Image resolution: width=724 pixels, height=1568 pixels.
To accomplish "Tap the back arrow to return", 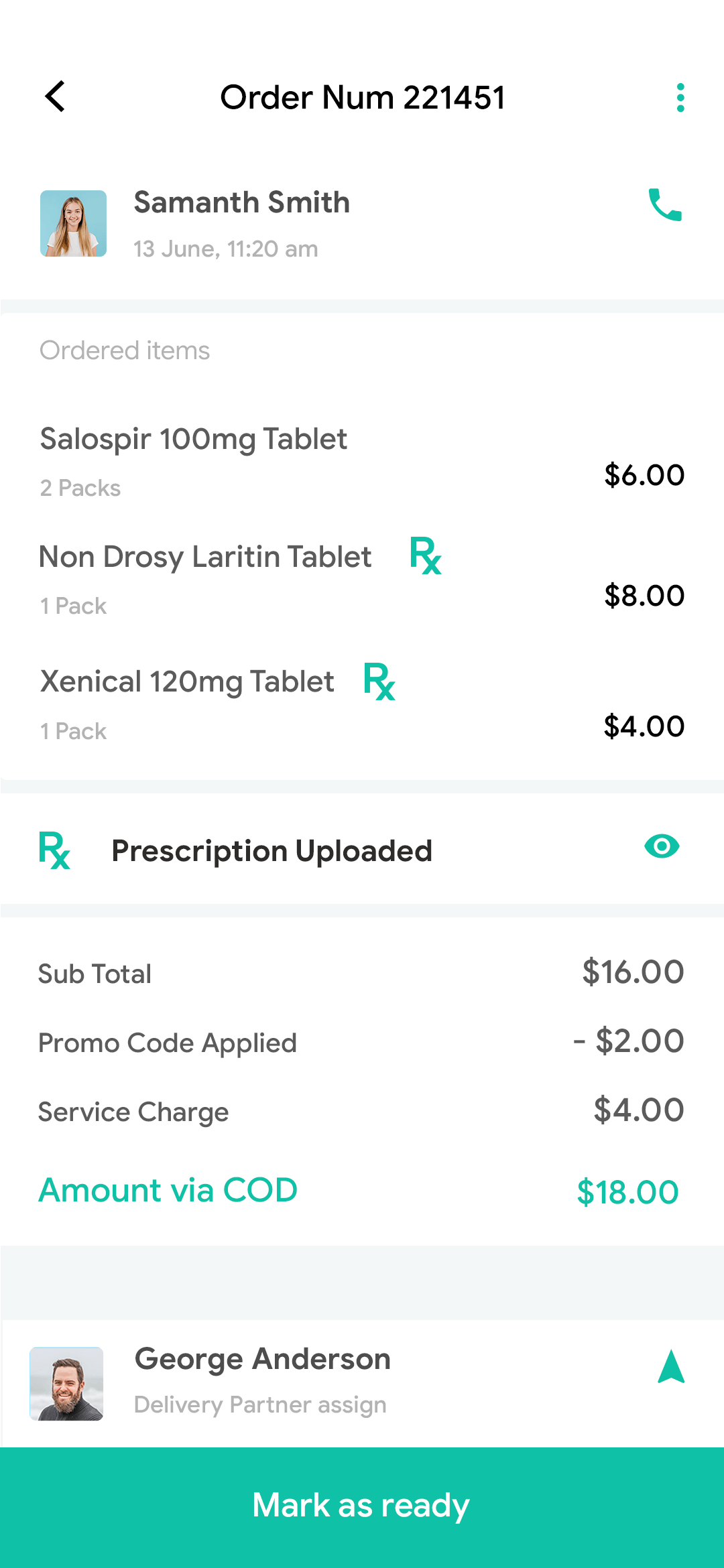I will [56, 96].
